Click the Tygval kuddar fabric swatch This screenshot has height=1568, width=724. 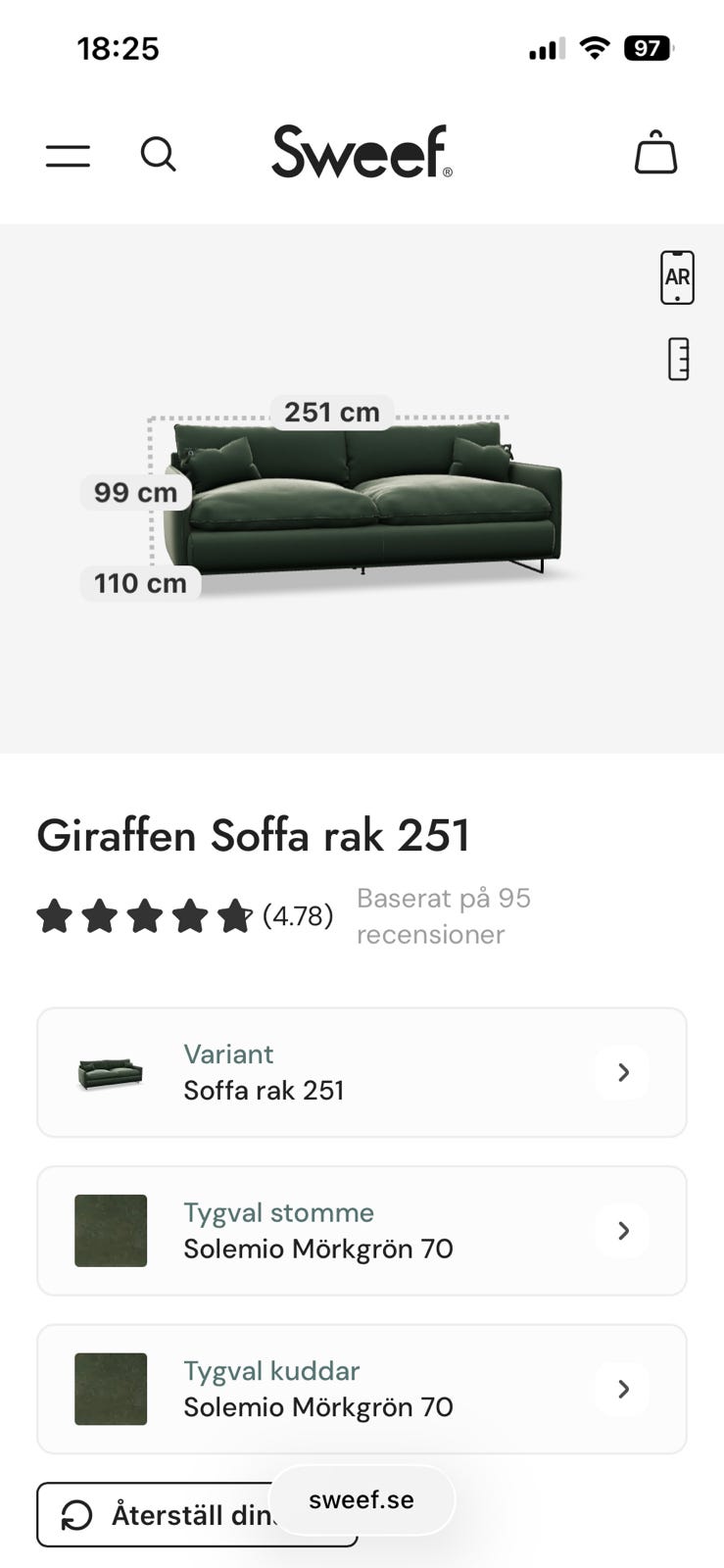tap(111, 1389)
